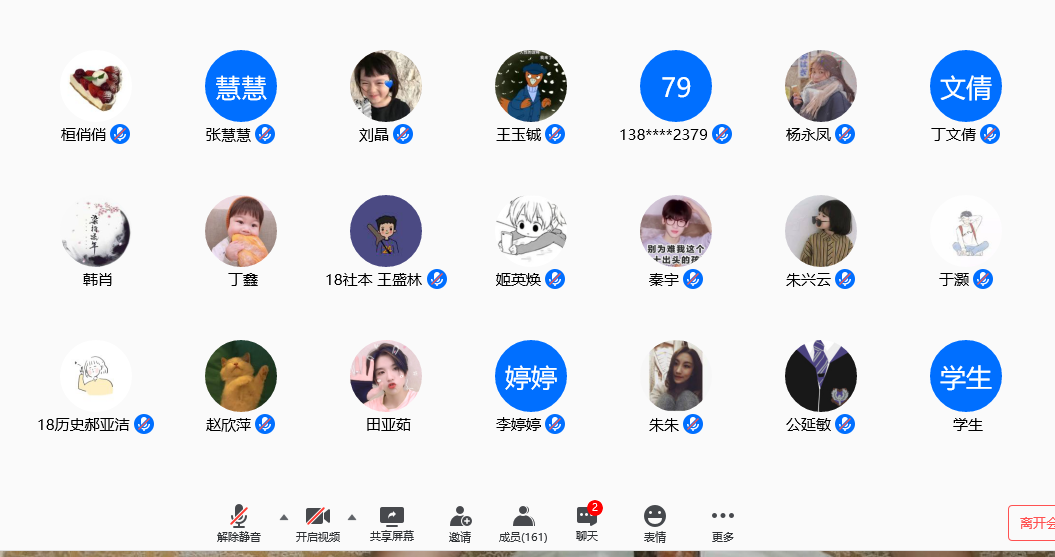The image size is (1055, 557).
Task: Leave the meeting via 离开会议 button
Action: point(1032,523)
